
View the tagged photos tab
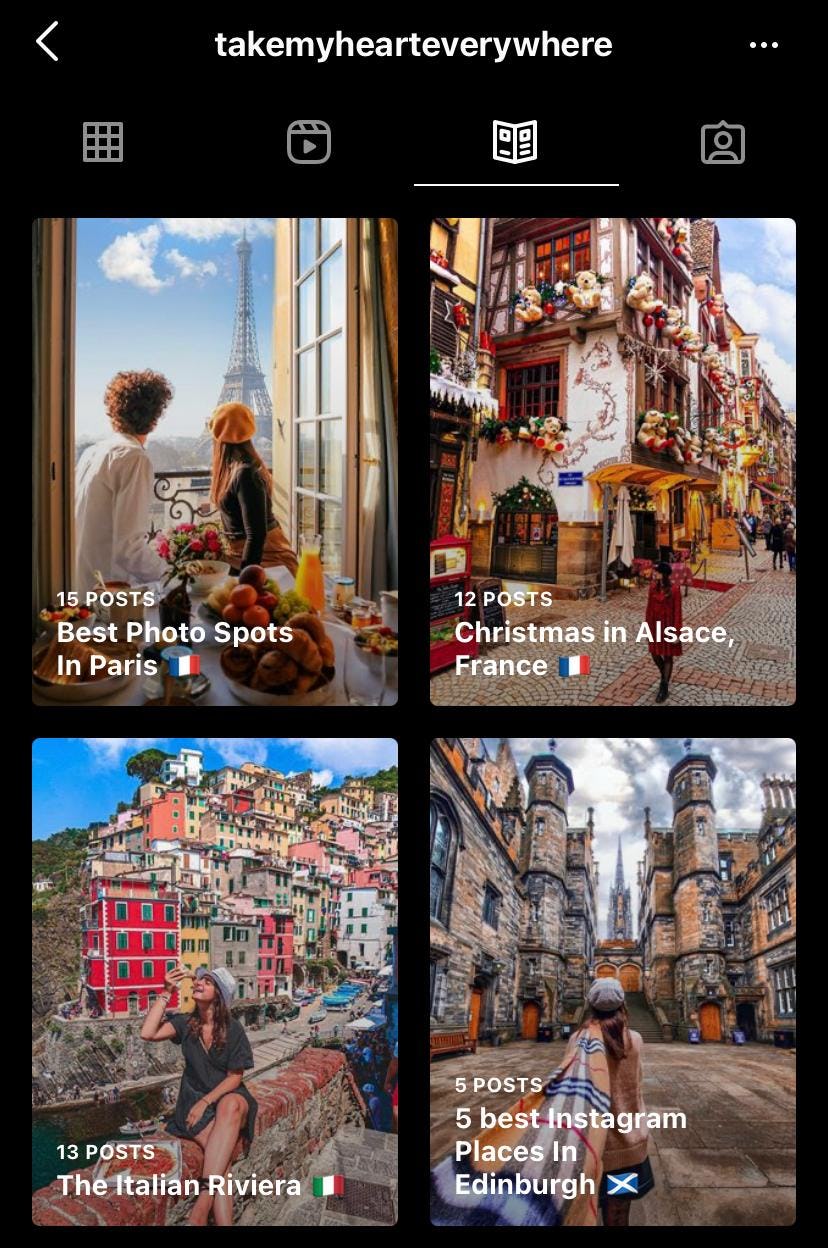coord(723,142)
